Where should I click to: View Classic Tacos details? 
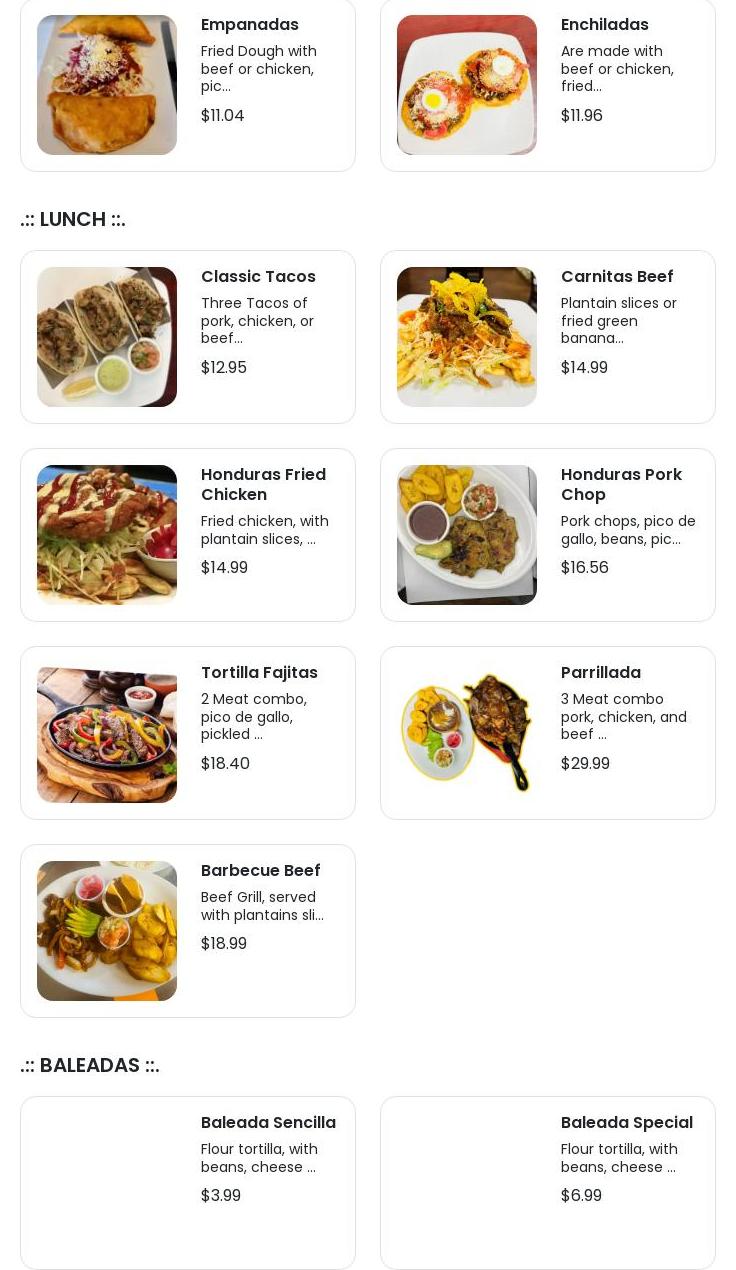coord(188,337)
